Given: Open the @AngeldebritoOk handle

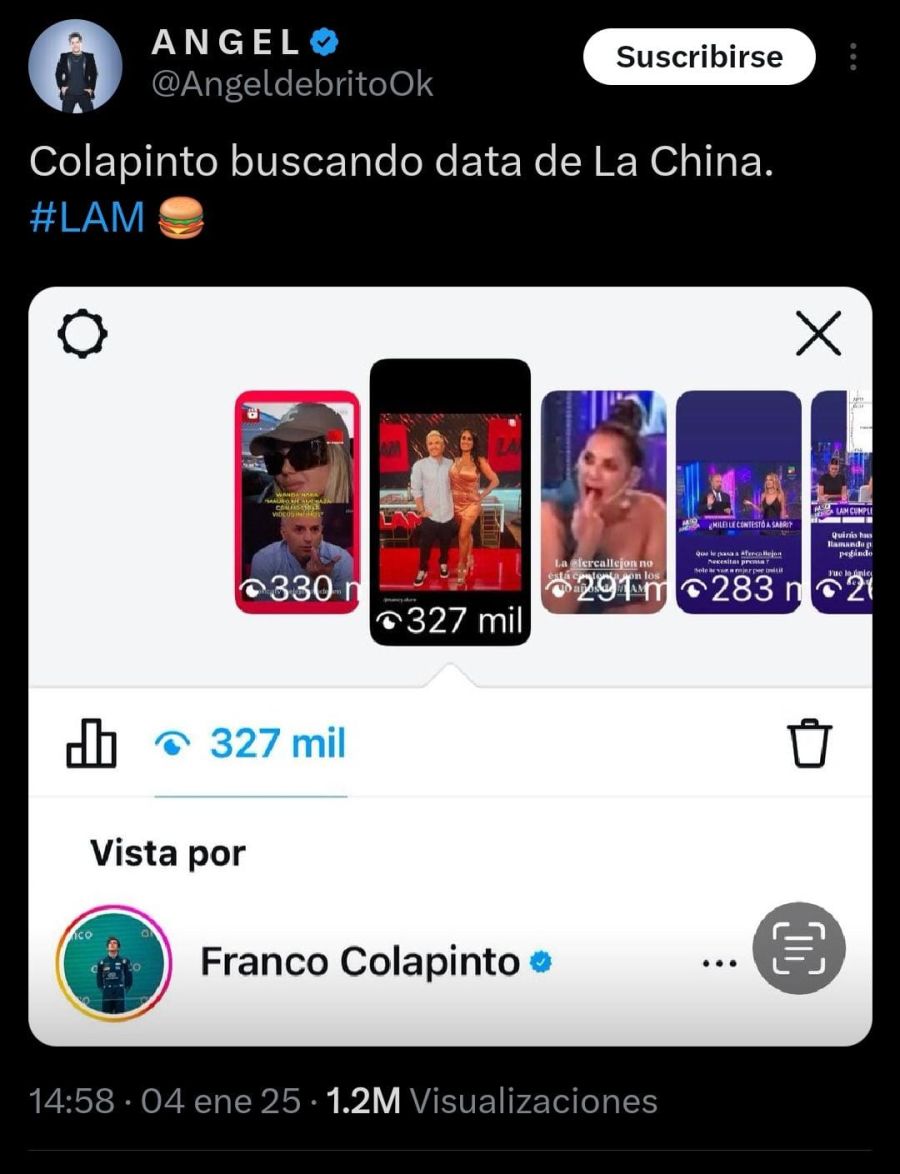Looking at the screenshot, I should 292,85.
